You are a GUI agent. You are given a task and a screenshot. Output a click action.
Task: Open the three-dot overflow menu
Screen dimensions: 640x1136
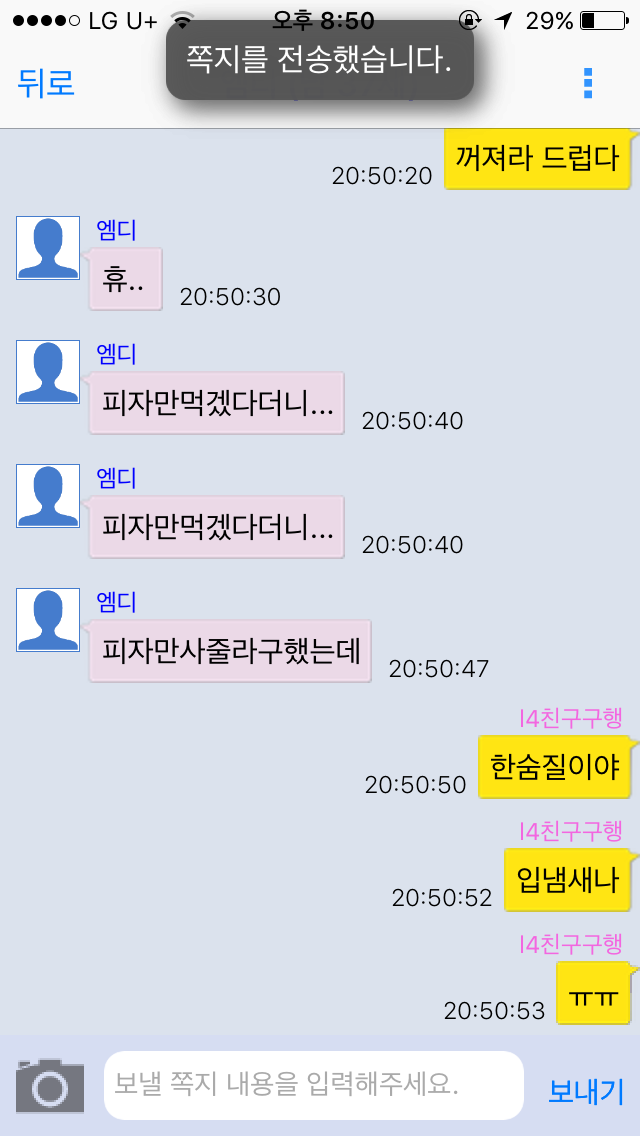(x=587, y=83)
